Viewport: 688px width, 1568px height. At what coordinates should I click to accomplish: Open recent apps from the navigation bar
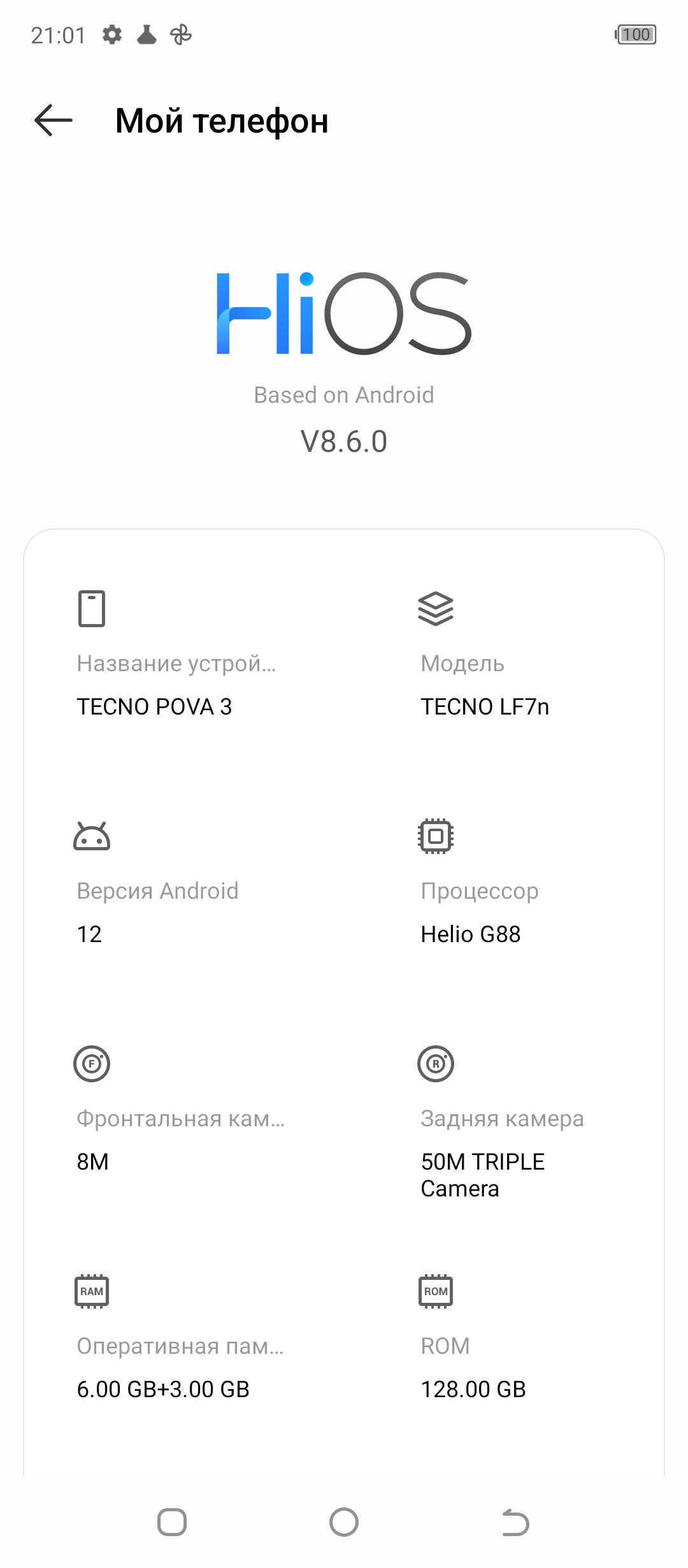tap(172, 1522)
